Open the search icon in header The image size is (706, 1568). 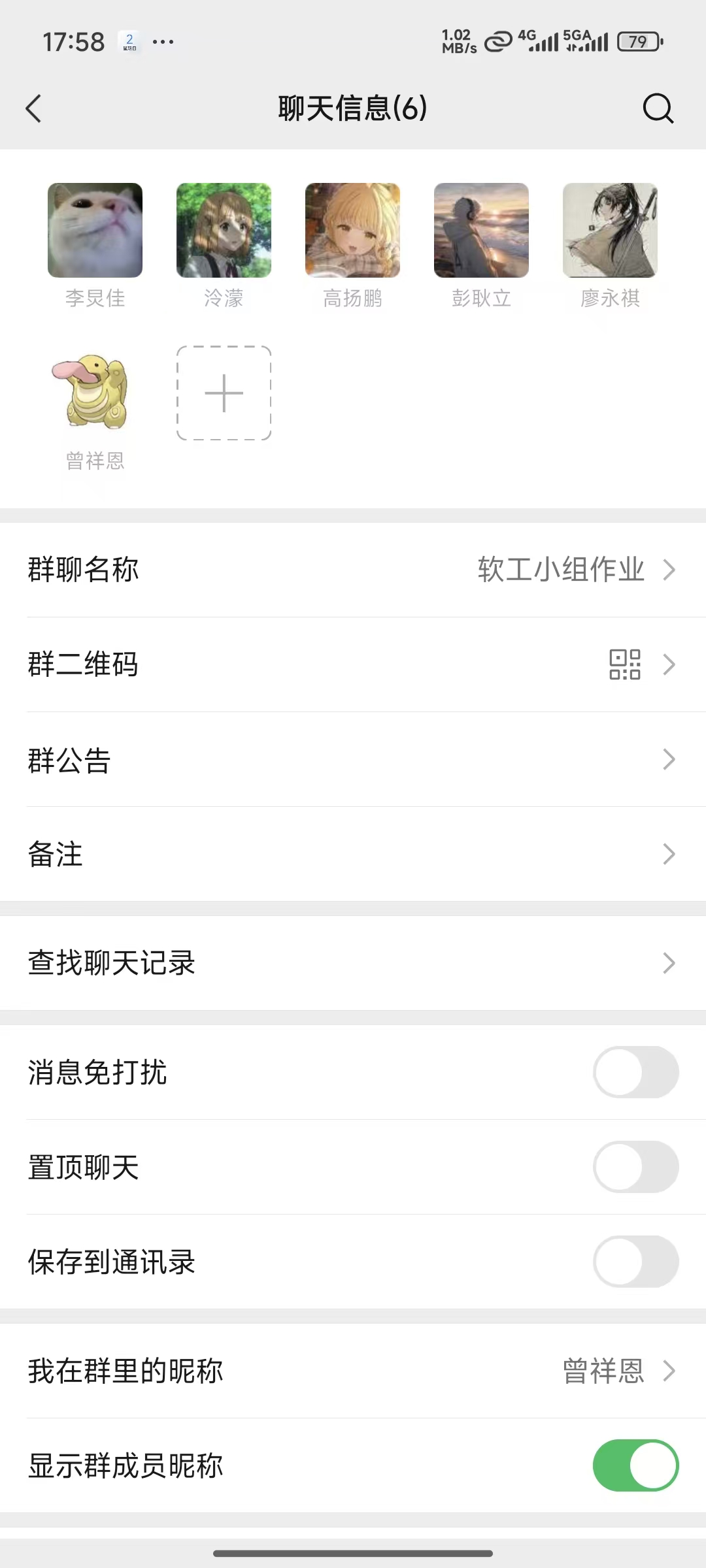click(x=658, y=108)
